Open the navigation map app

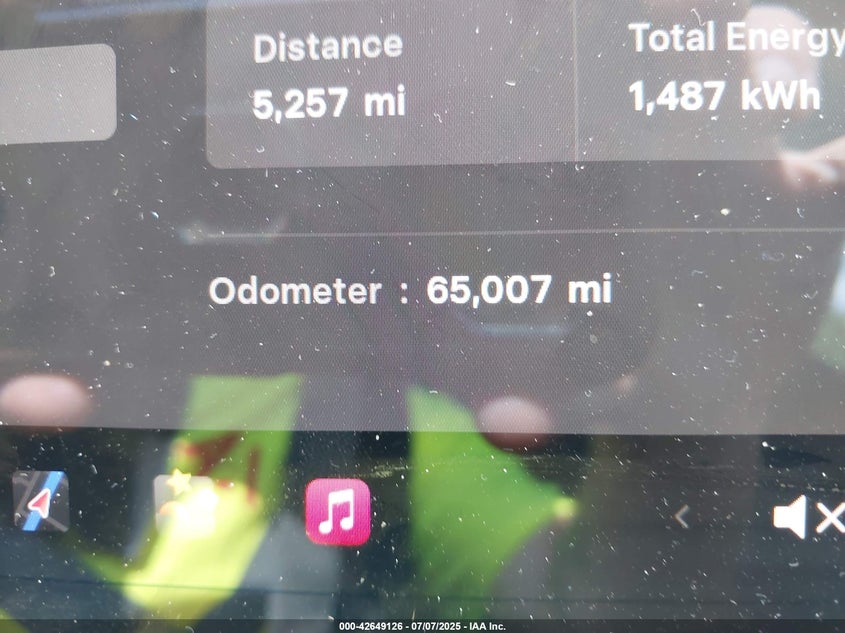[x=41, y=502]
